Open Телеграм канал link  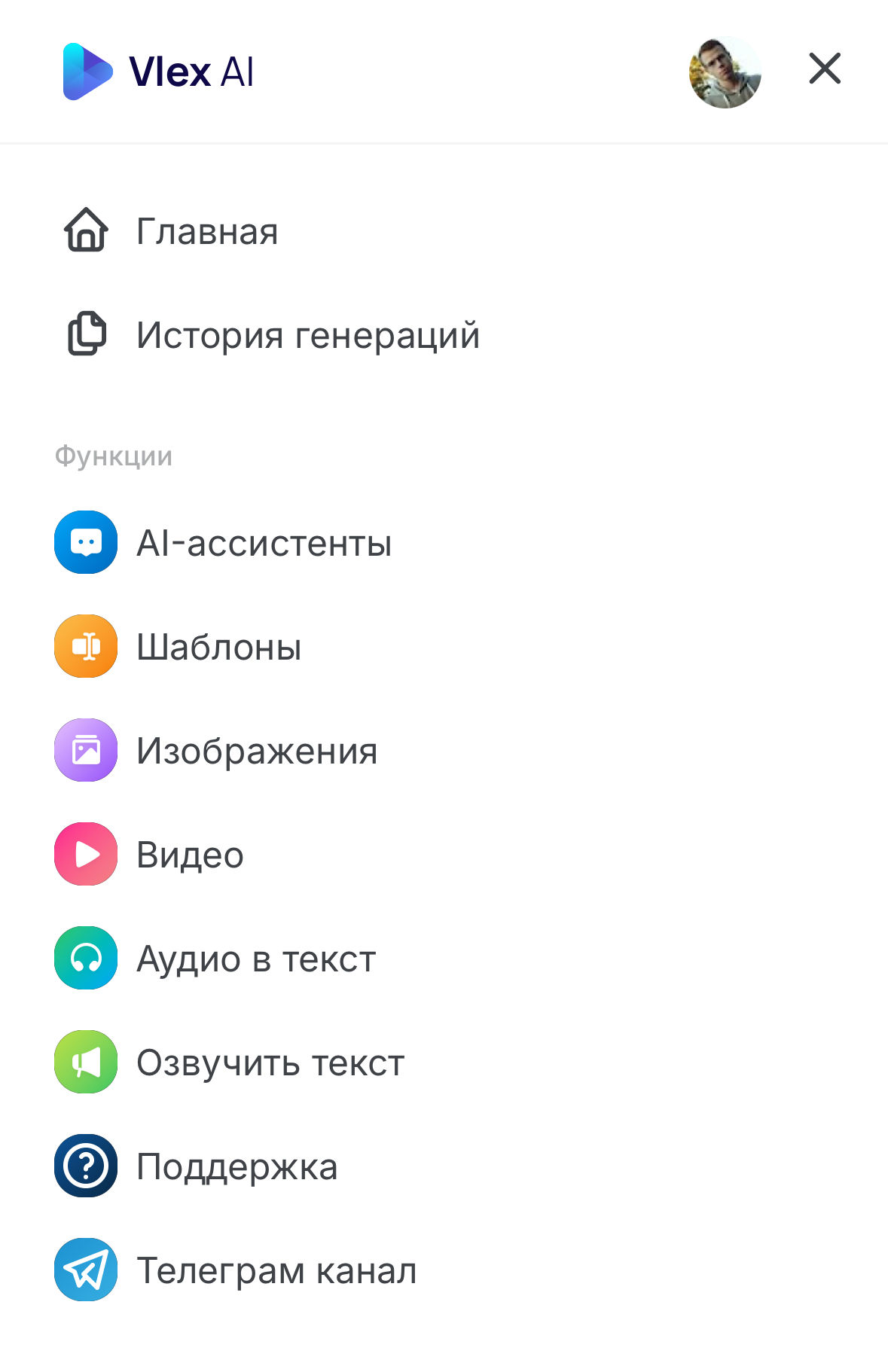(276, 1270)
